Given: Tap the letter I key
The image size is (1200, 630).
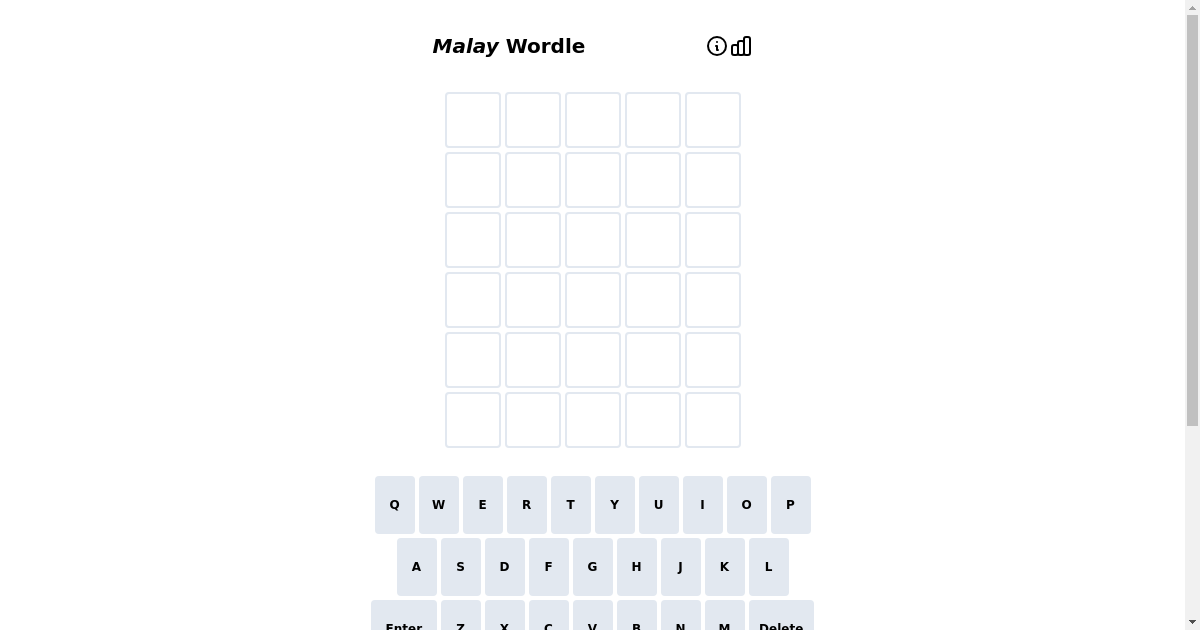Looking at the screenshot, I should 703,505.
